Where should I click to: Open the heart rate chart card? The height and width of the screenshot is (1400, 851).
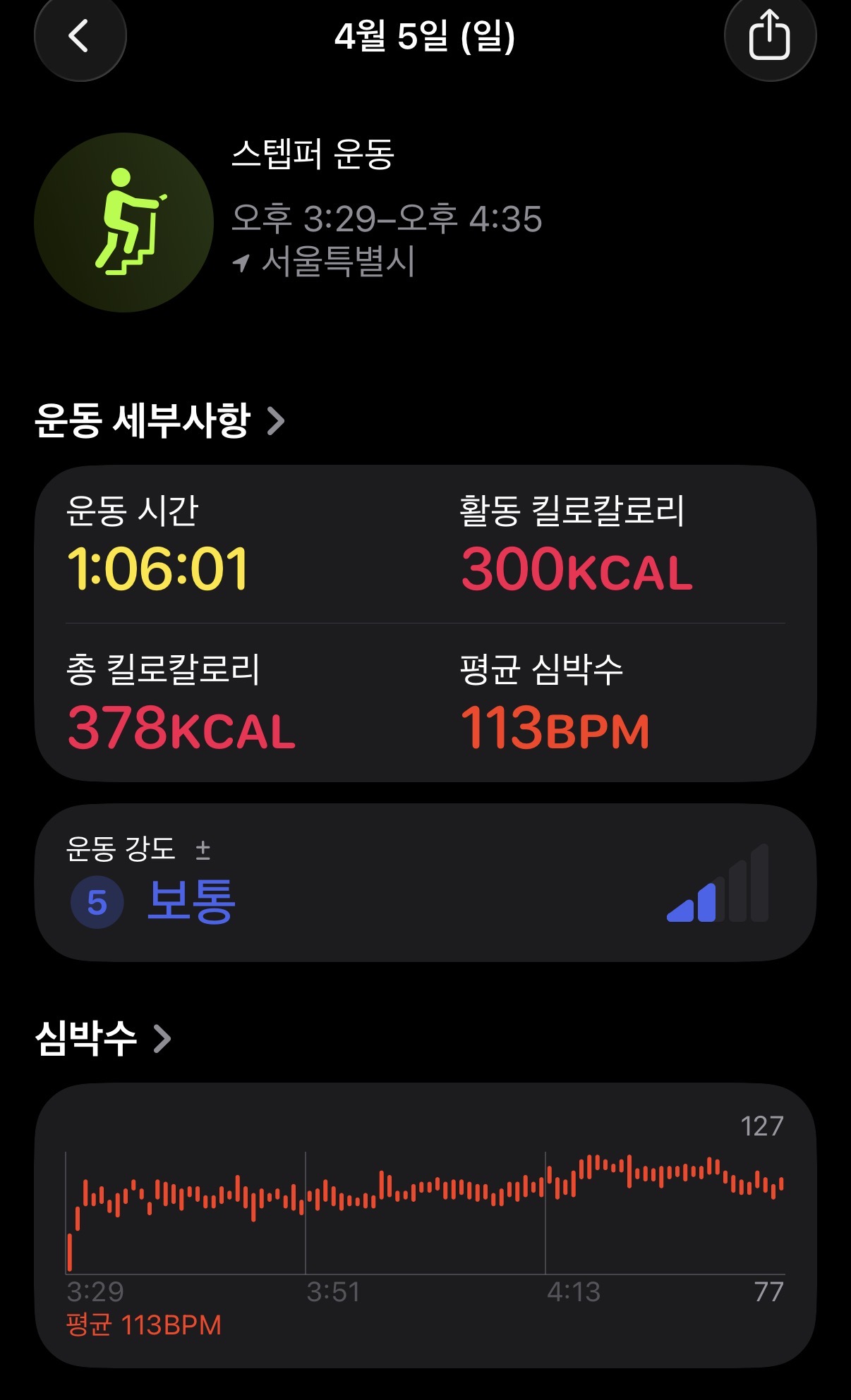tap(425, 1225)
